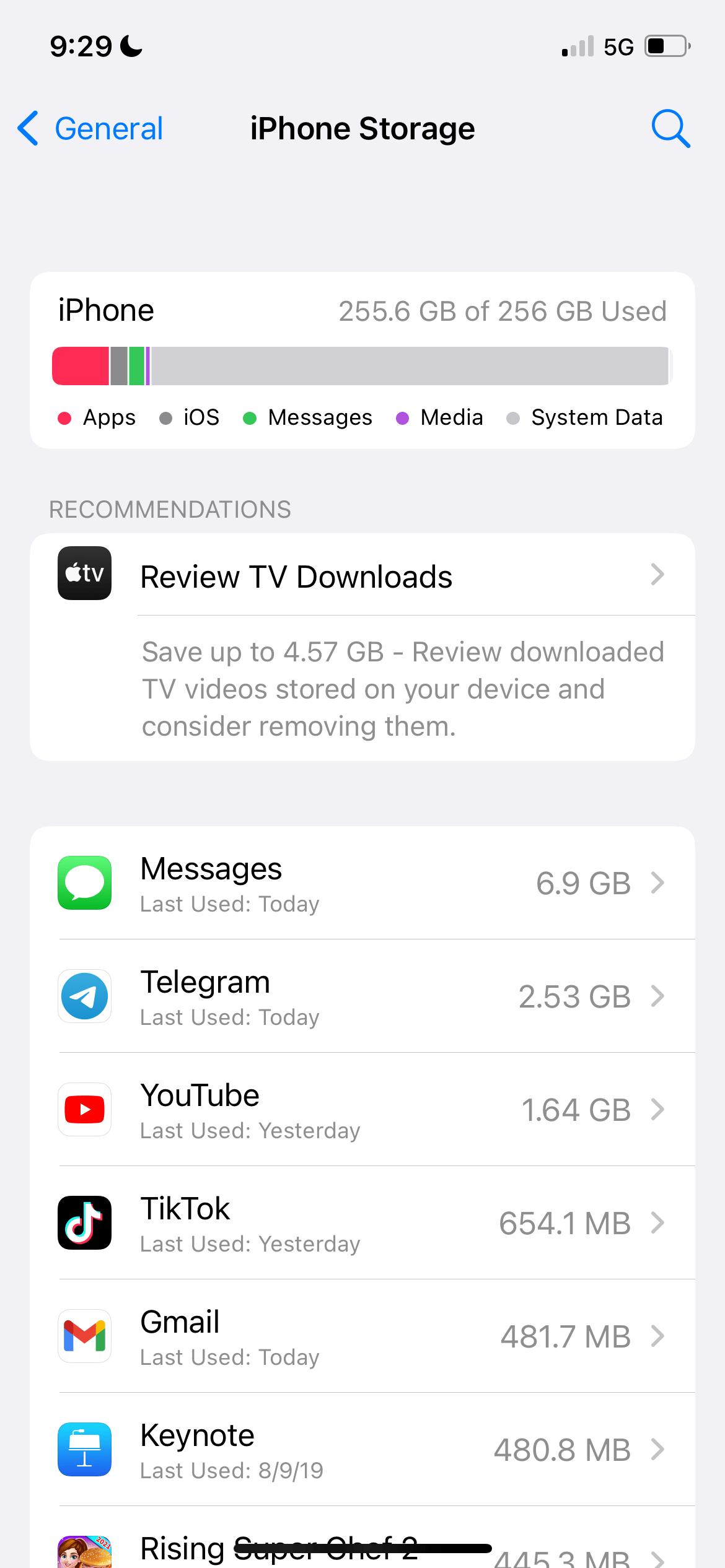This screenshot has height=1568, width=725.
Task: Tap the Messages app icon
Action: [84, 883]
